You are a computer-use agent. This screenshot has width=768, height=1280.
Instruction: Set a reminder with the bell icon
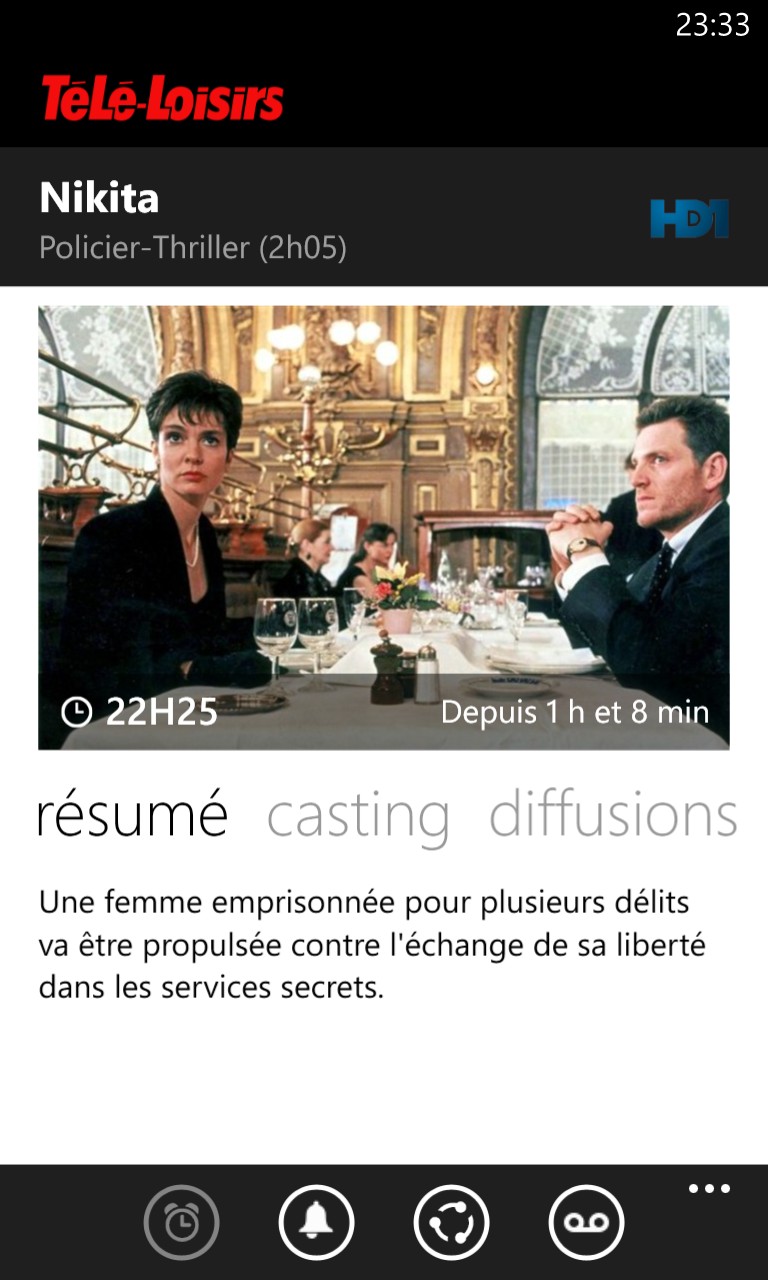pos(316,1222)
